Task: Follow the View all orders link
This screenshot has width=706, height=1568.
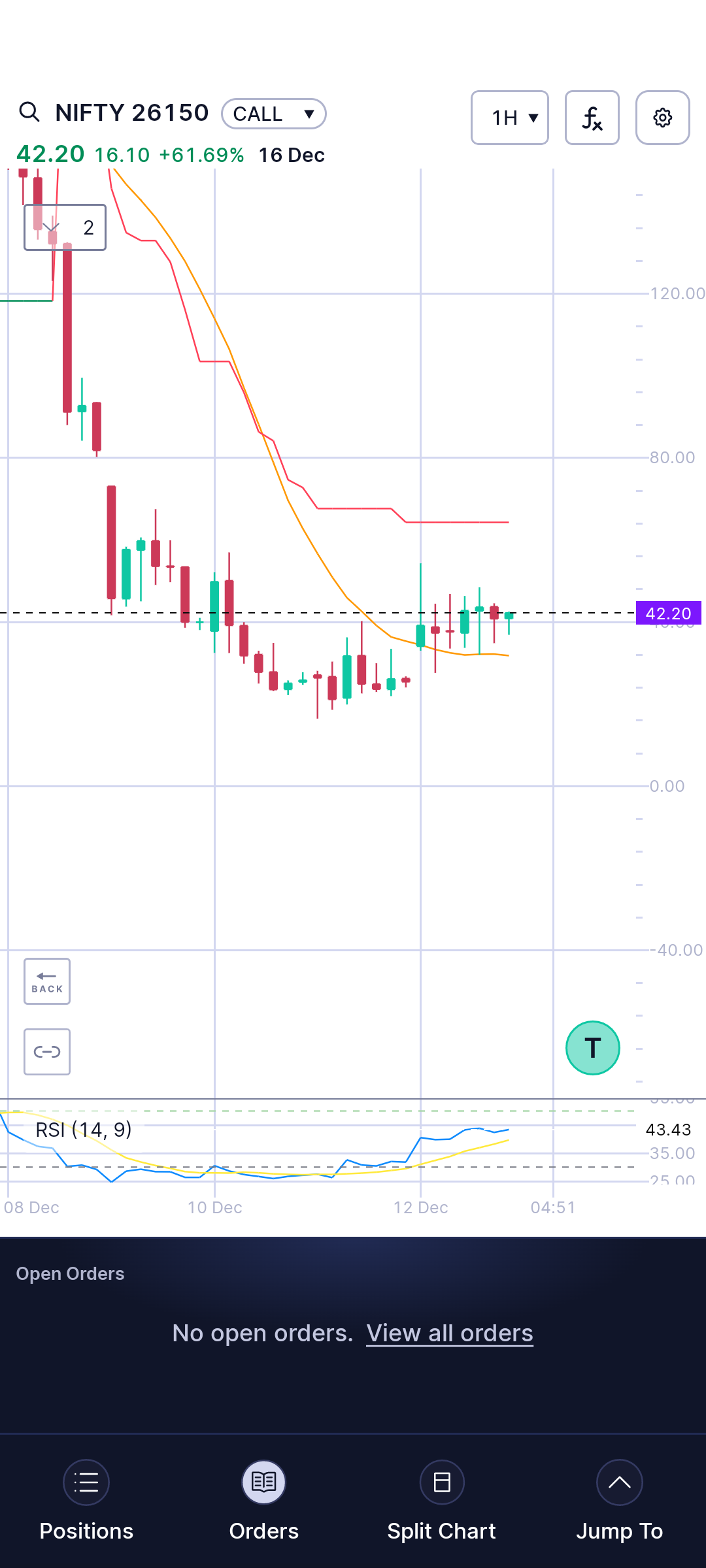Action: coord(450,1333)
